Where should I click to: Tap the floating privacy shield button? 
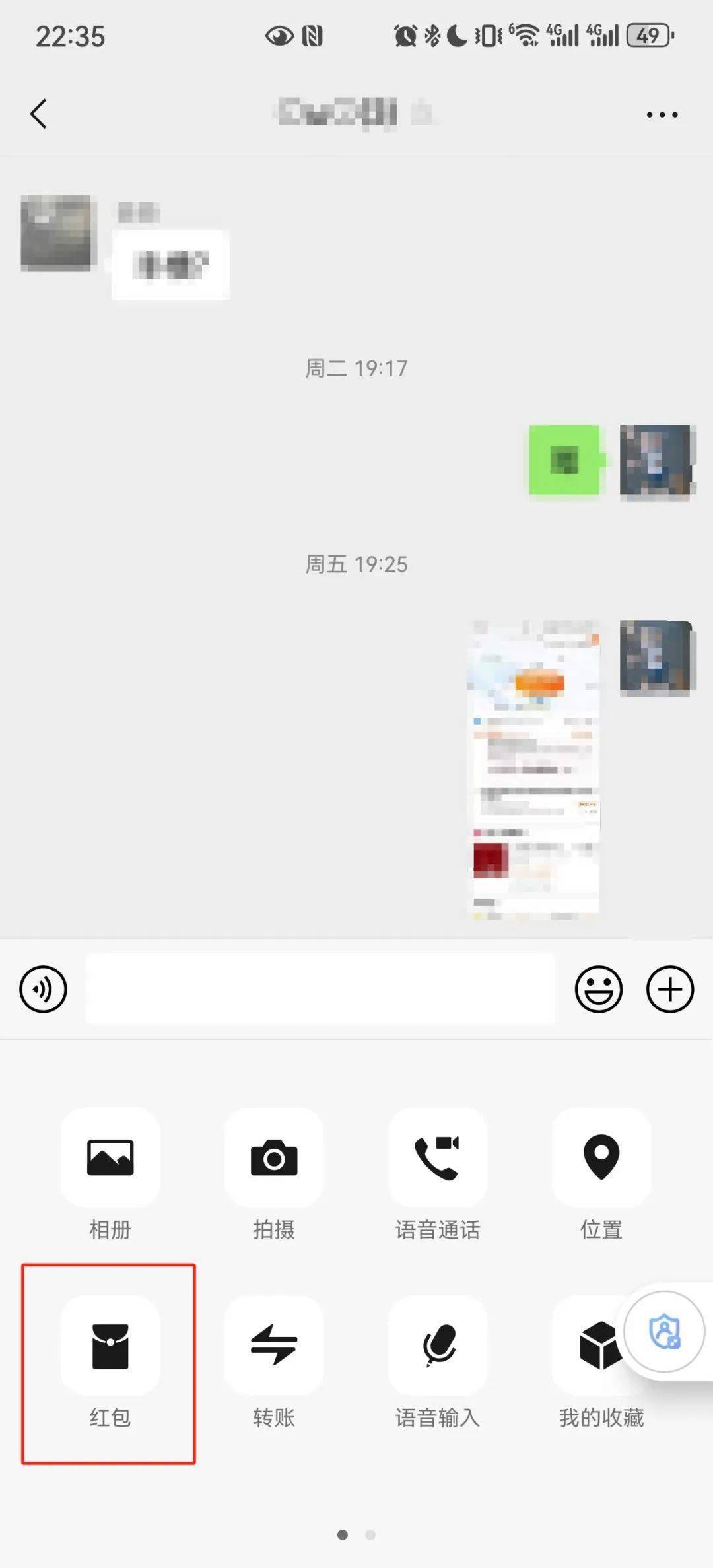664,1331
